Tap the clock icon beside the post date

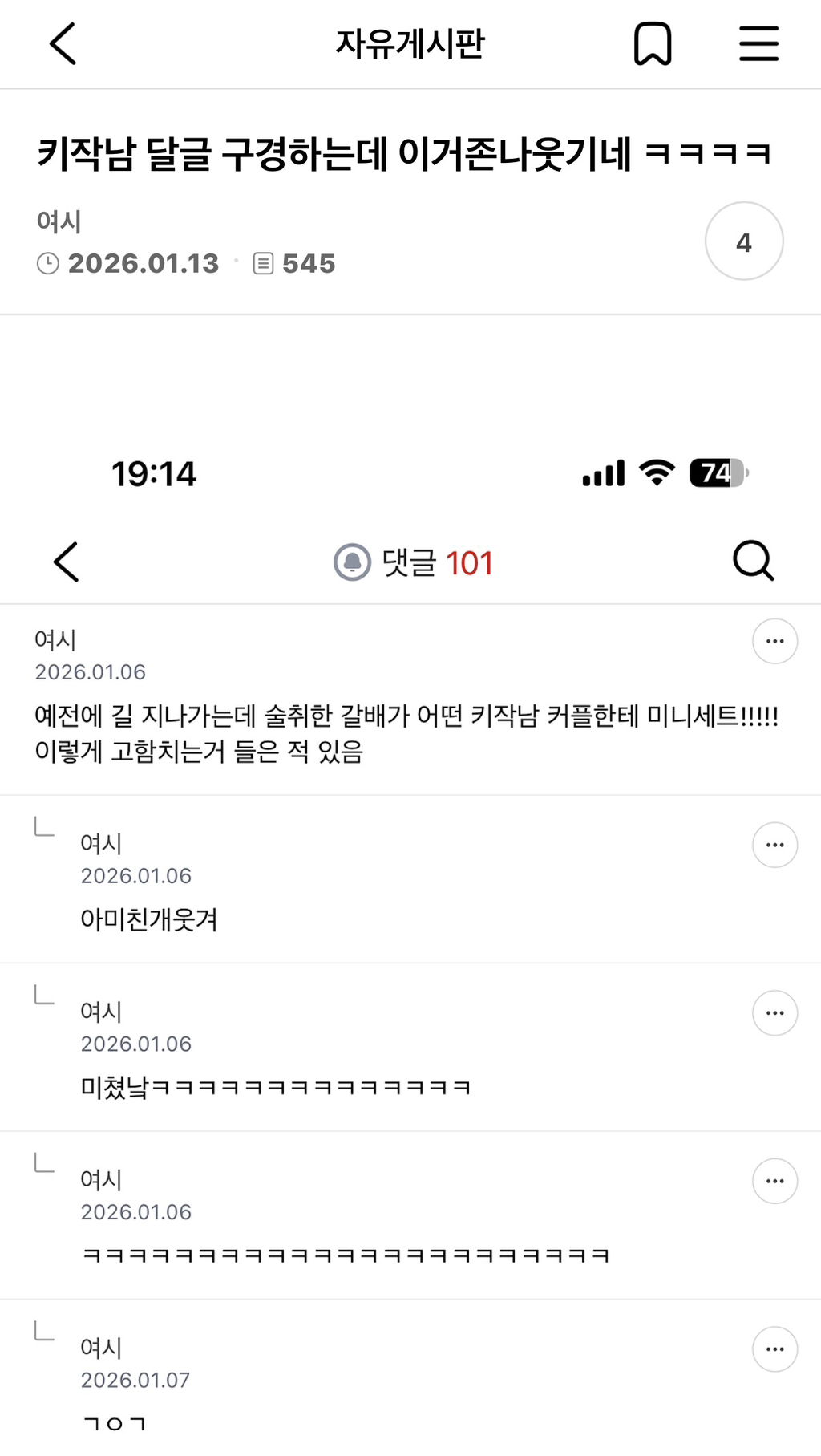coord(48,263)
